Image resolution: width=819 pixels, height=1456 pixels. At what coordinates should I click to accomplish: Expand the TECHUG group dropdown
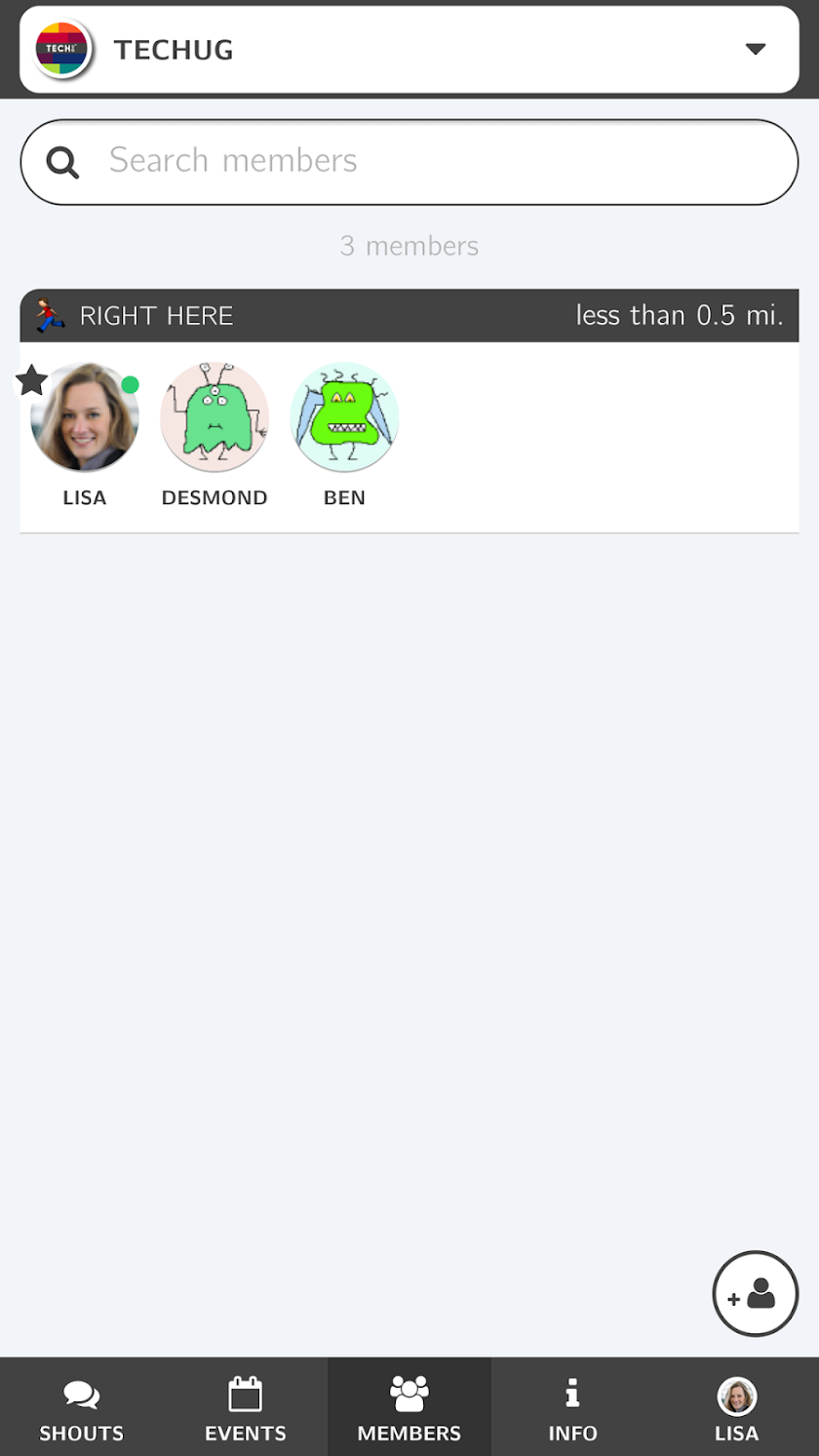pyautogui.click(x=755, y=50)
